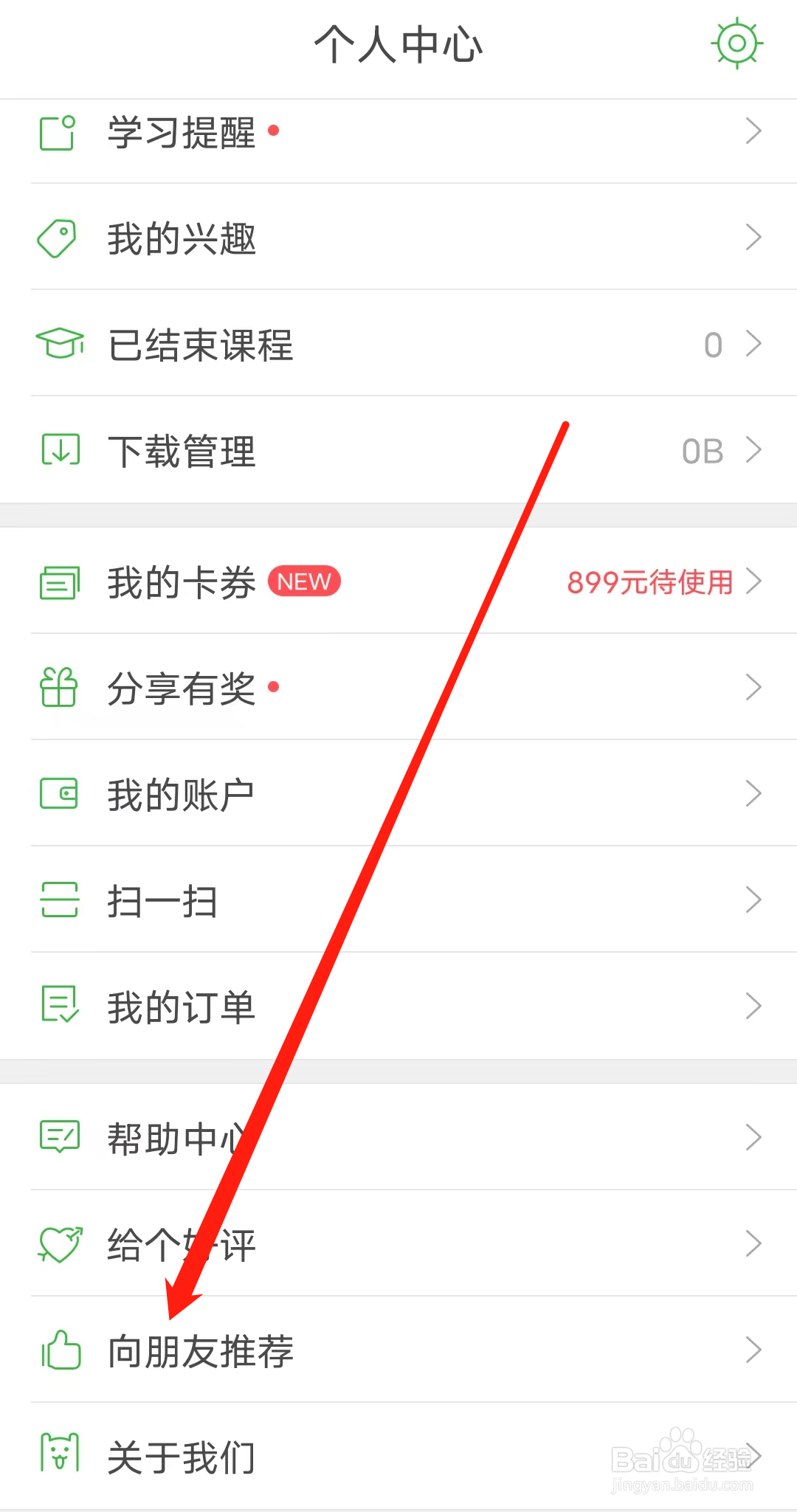The height and width of the screenshot is (1512, 797).
Task: Open the 分享有奖 rewards entry
Action: click(x=182, y=687)
